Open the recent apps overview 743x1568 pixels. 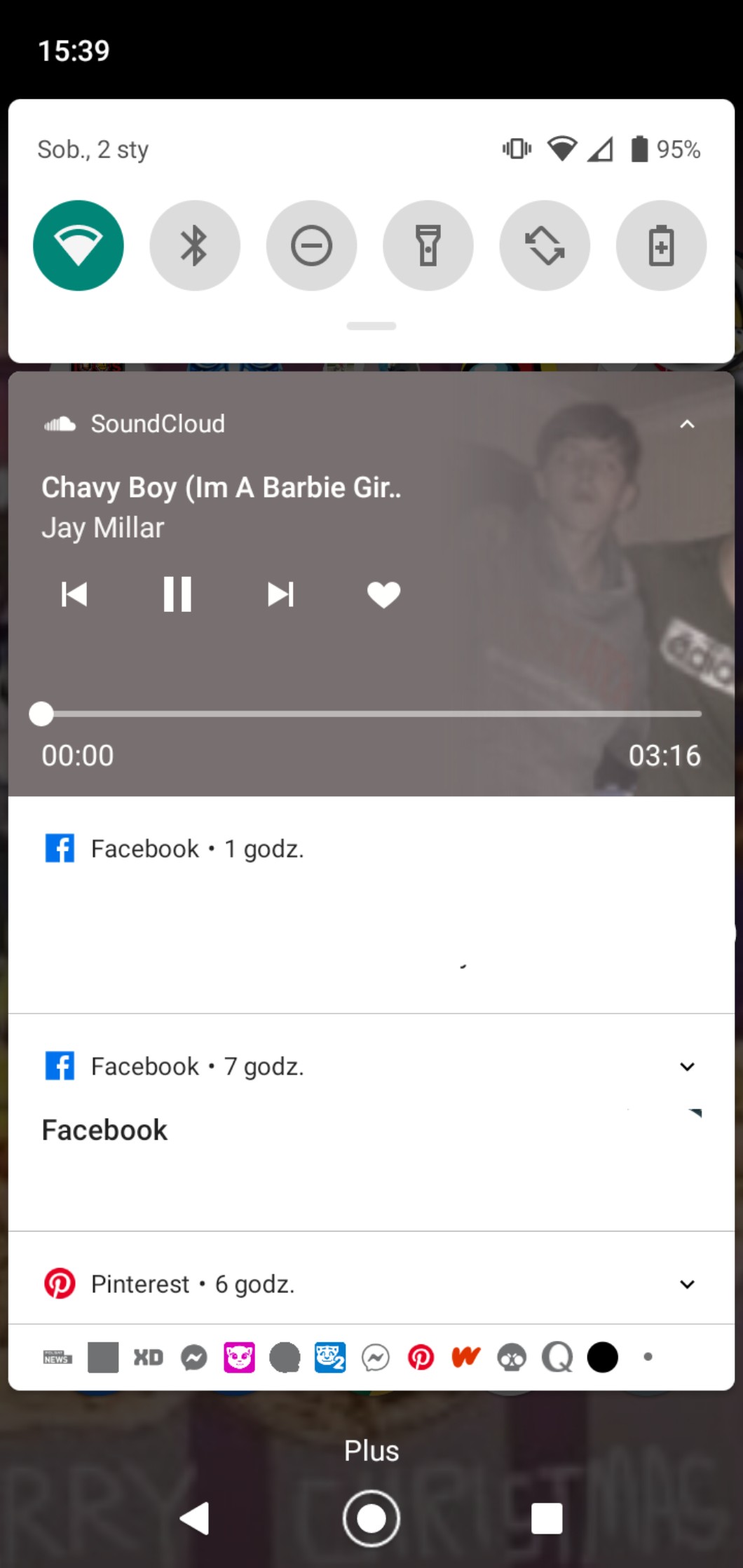(547, 1518)
